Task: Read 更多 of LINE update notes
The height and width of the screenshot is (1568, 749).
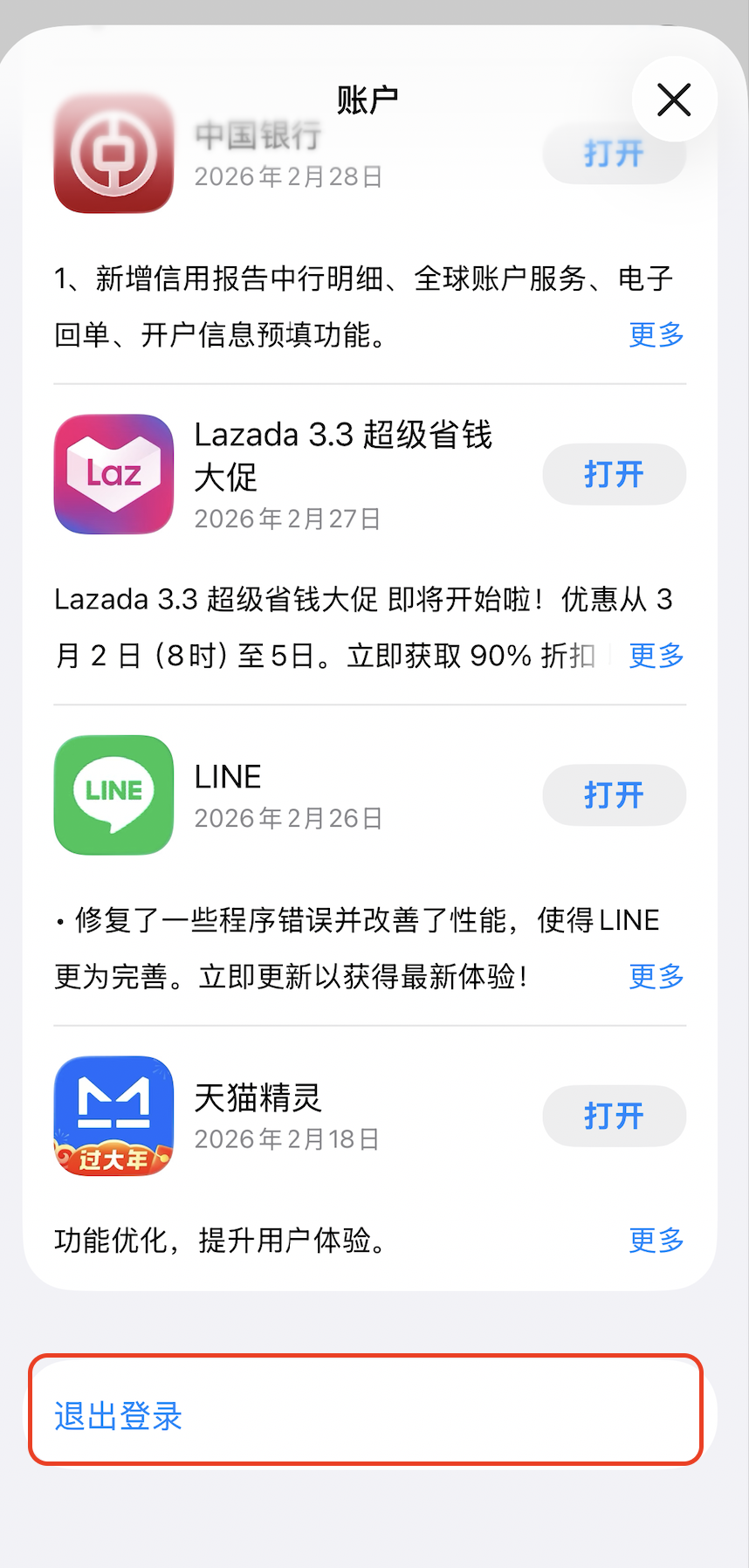Action: pyautogui.click(x=656, y=976)
